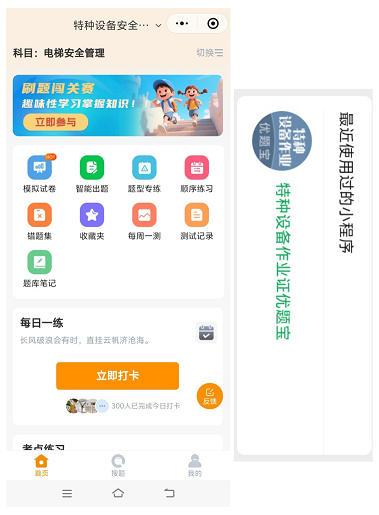The height and width of the screenshot is (515, 379).
Task: Open 模拟试卷
Action: pyautogui.click(x=39, y=174)
